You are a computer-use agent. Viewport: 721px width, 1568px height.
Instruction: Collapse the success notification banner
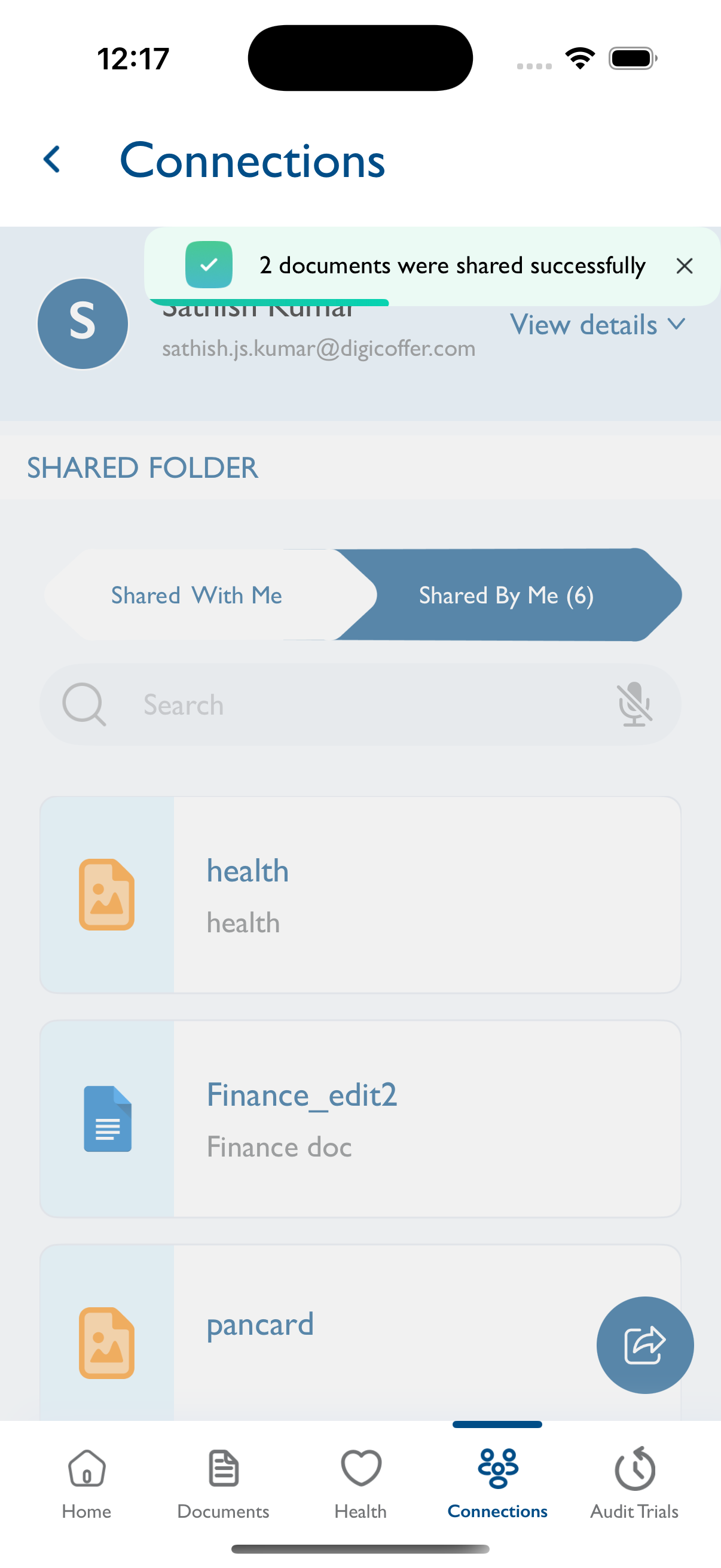pyautogui.click(x=685, y=266)
